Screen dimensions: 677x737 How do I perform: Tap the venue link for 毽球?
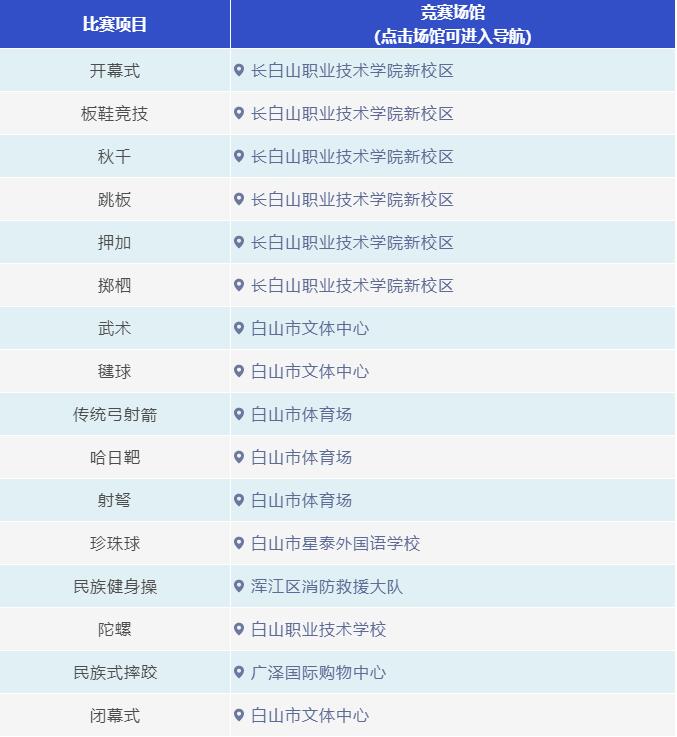point(309,372)
